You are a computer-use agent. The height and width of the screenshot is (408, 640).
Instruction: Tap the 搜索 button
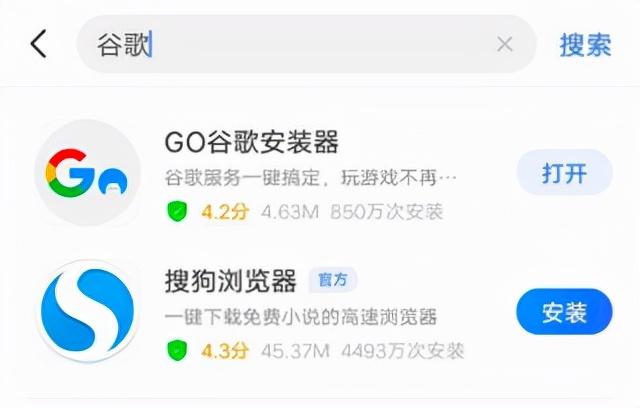585,45
